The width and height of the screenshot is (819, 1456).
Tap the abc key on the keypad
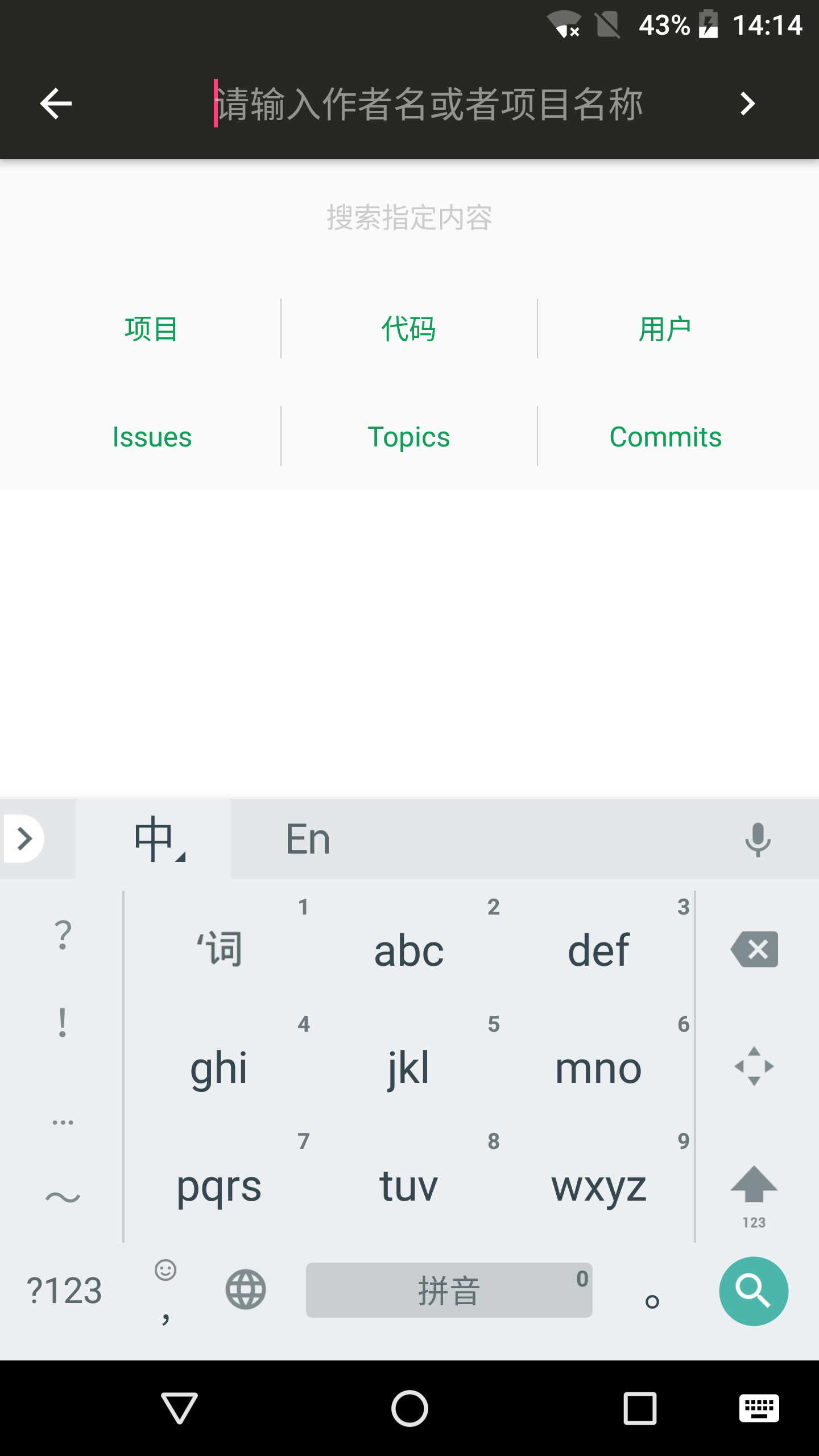(409, 950)
